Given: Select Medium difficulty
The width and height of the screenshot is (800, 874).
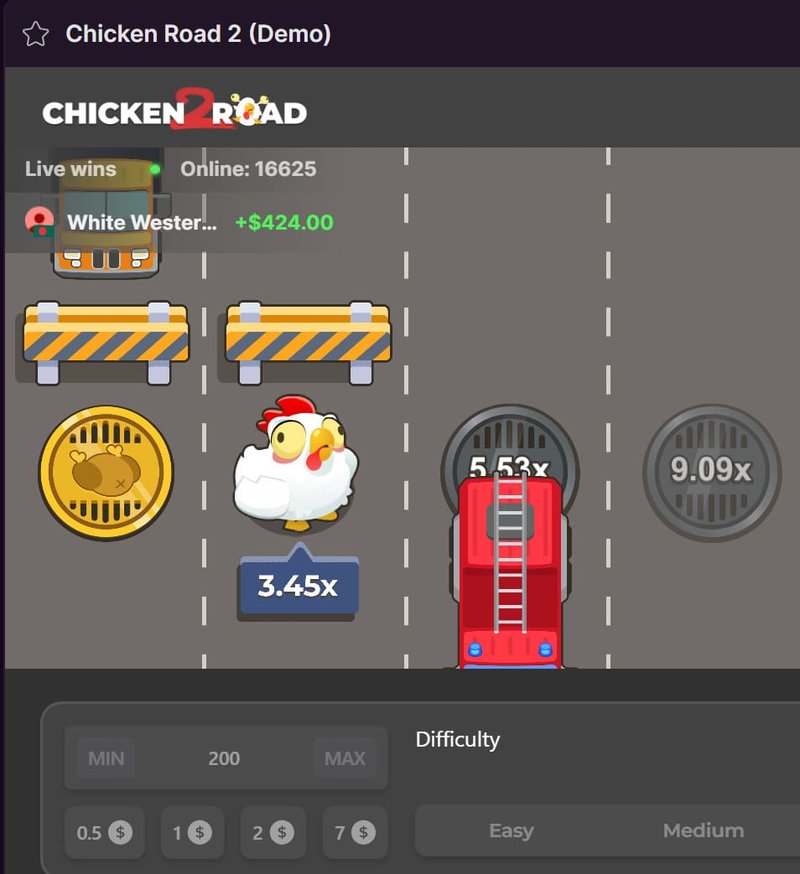Looking at the screenshot, I should (x=703, y=831).
